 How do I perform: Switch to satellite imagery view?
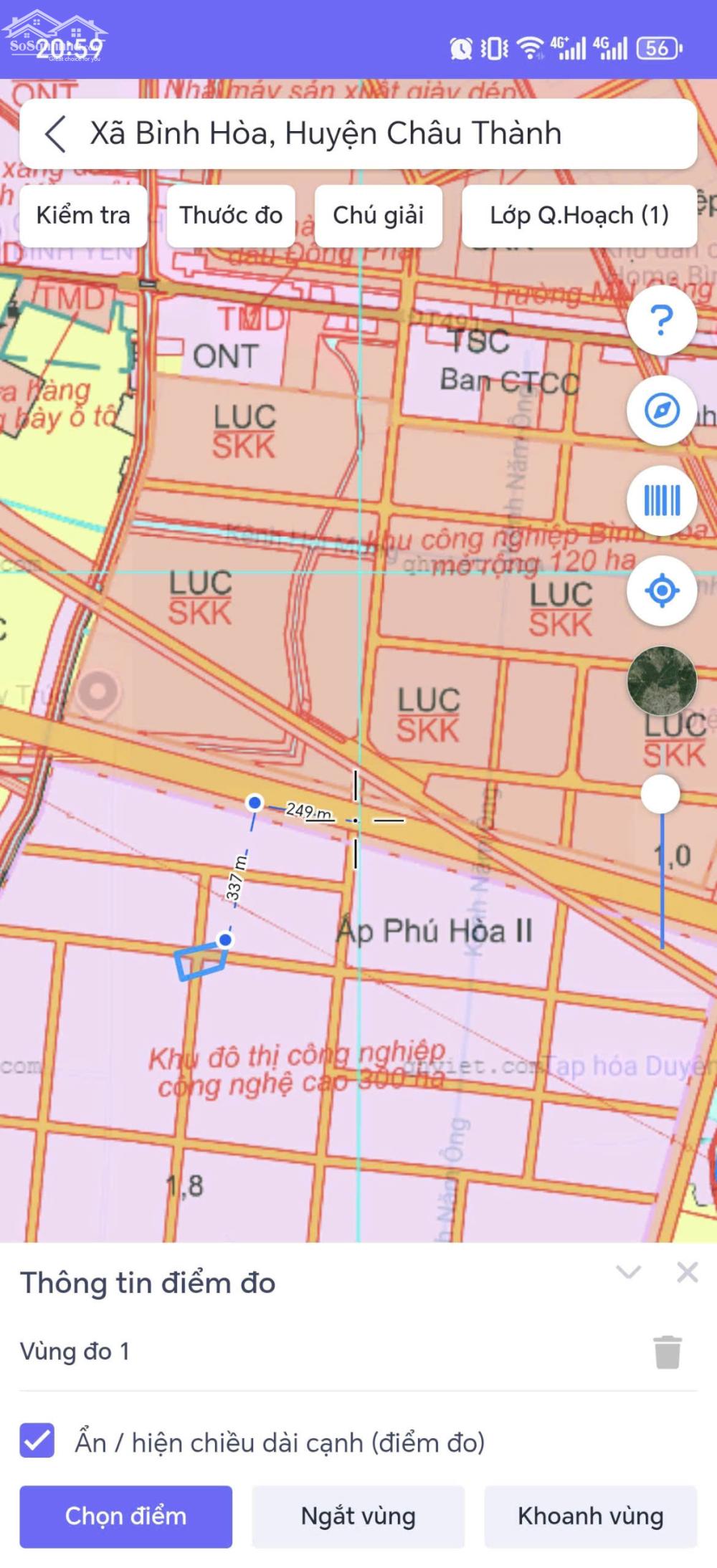[661, 681]
